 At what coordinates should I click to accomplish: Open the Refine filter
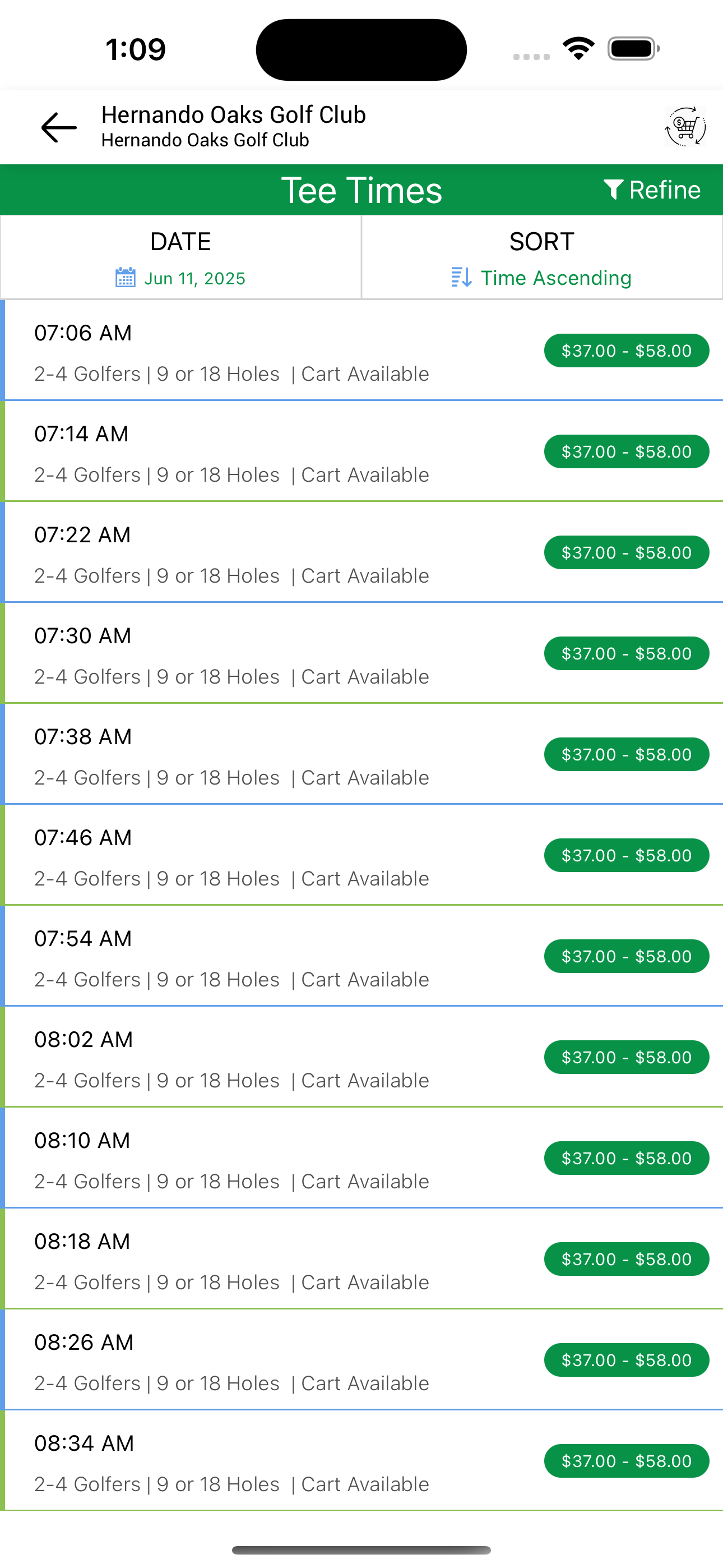[x=652, y=190]
